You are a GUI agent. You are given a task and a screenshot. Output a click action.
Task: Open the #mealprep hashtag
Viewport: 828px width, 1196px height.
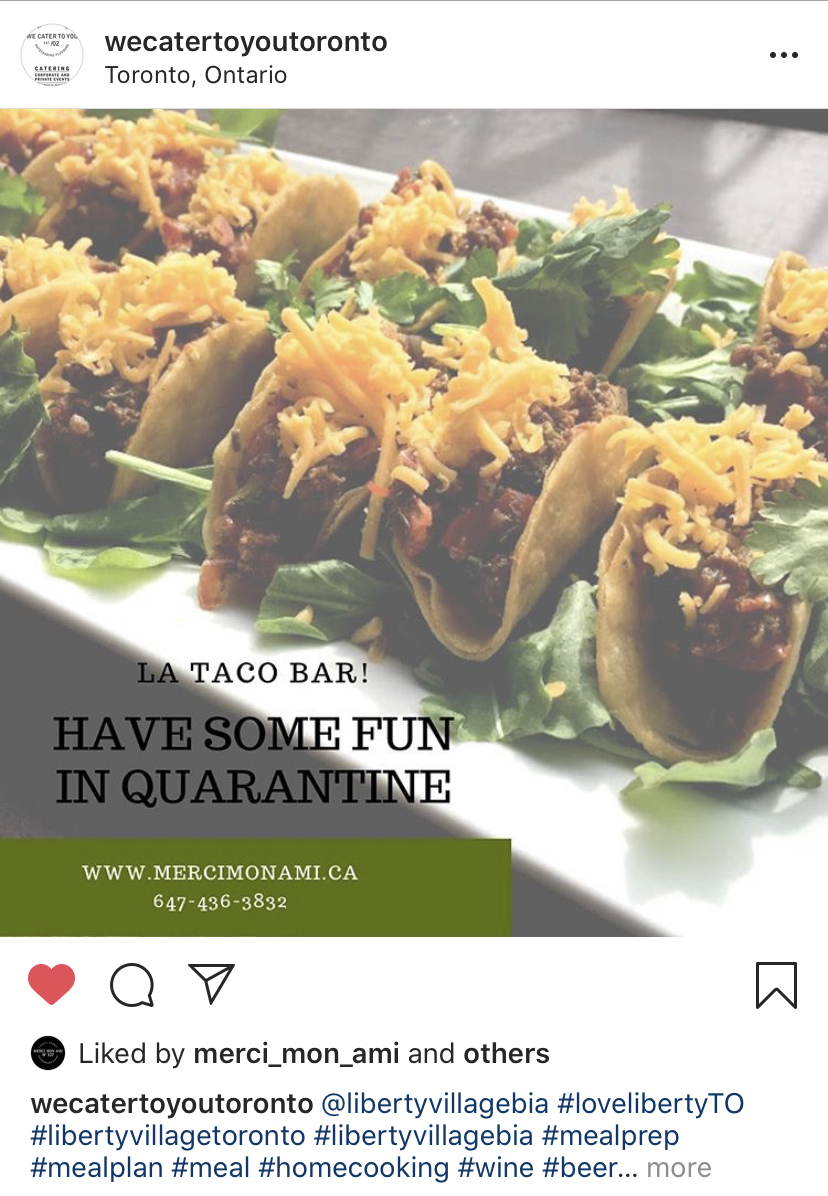[x=610, y=1136]
